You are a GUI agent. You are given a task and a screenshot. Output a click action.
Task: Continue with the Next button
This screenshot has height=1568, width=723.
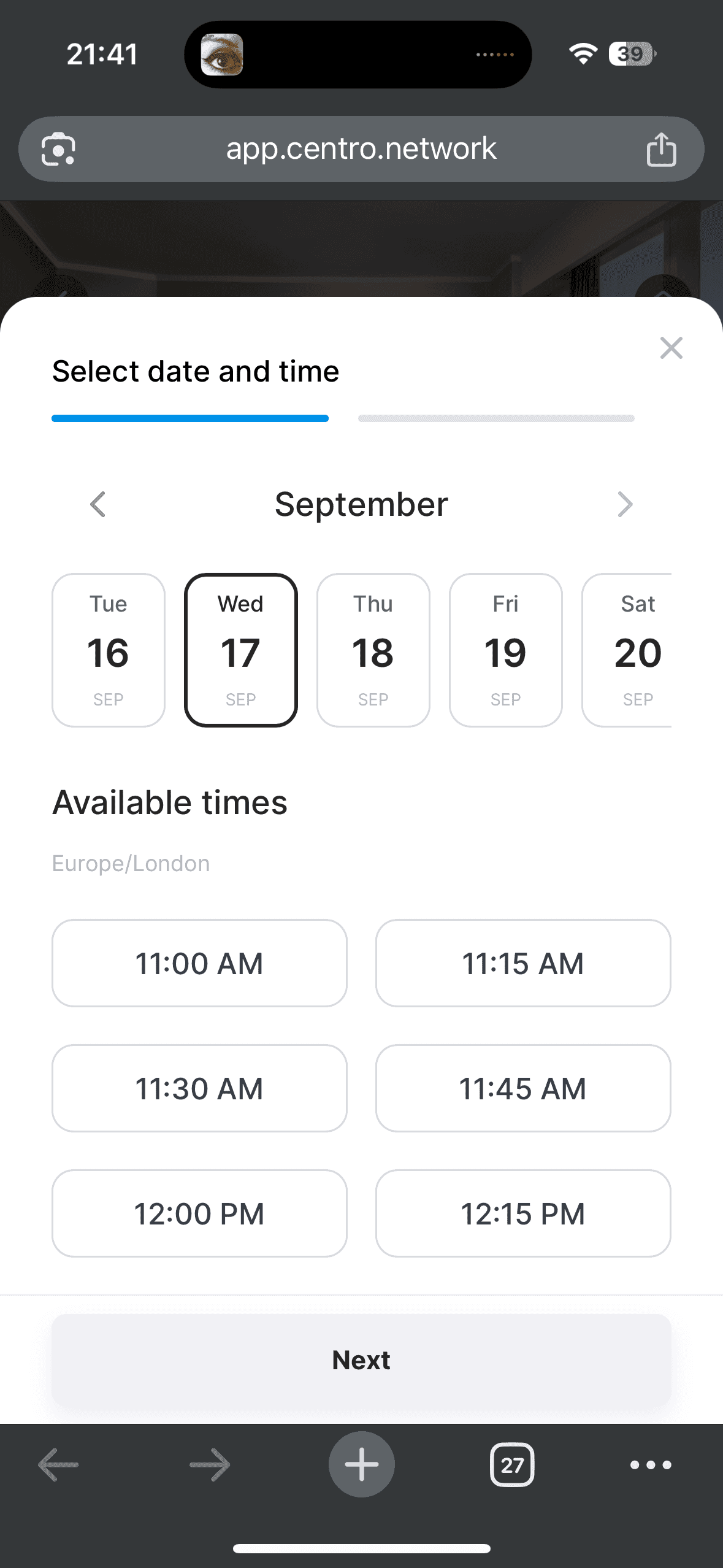point(361,1360)
